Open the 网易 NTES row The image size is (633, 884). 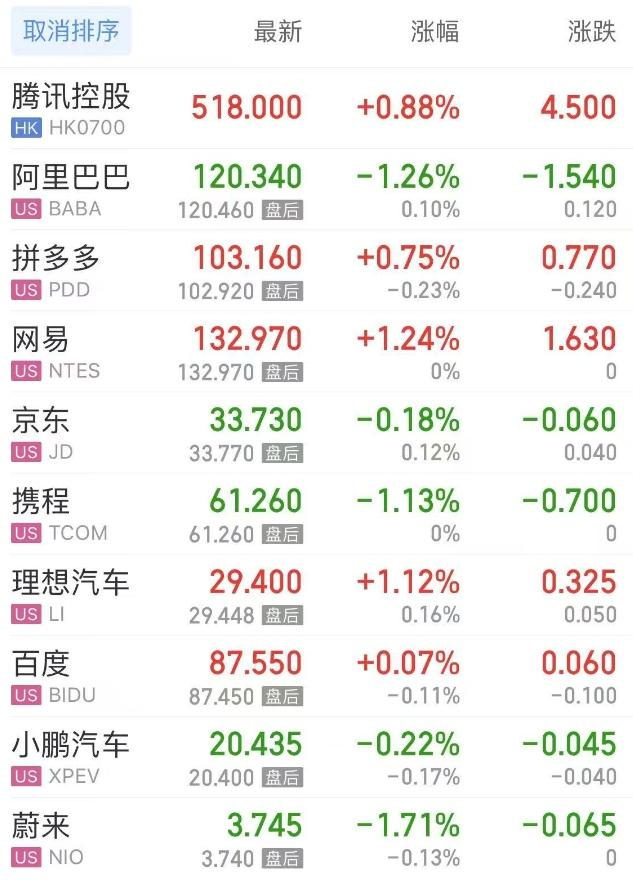tap(316, 352)
